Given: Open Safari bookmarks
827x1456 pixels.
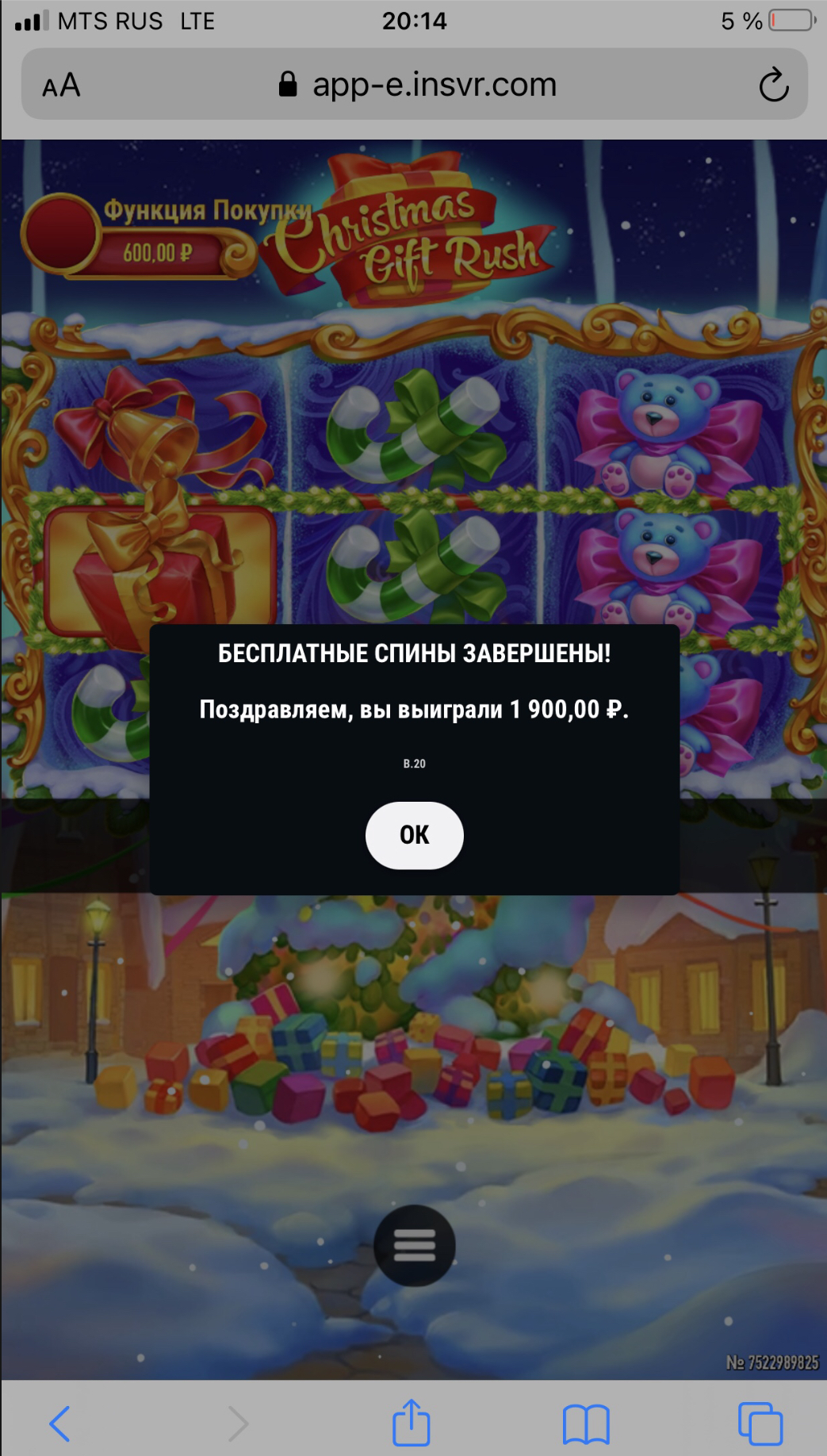Looking at the screenshot, I should coord(586,1423).
